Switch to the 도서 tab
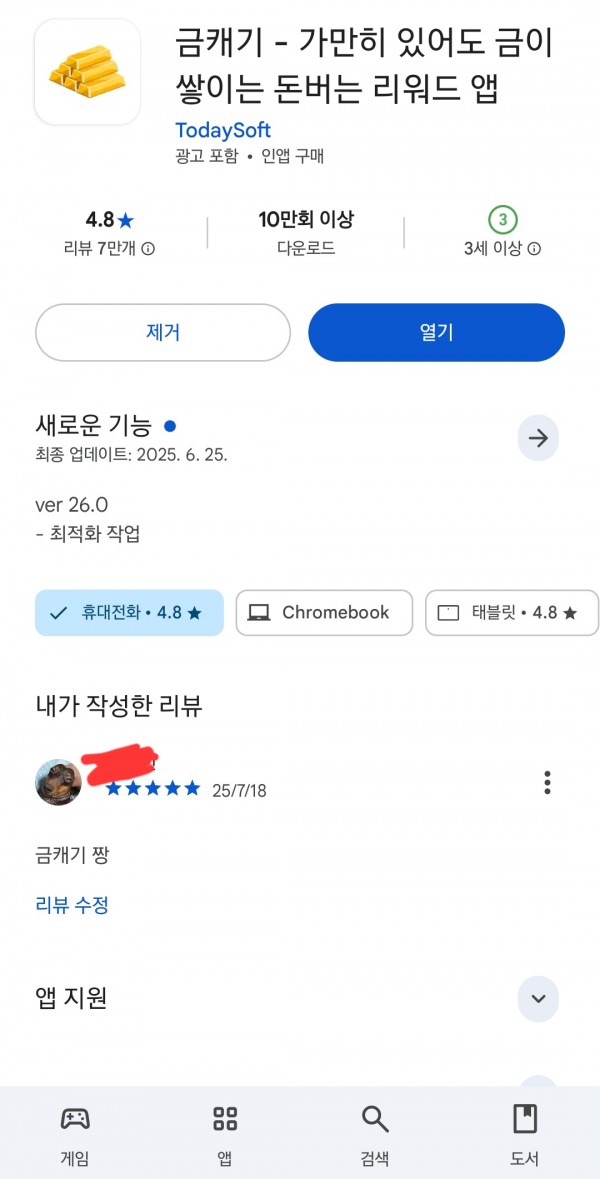 click(525, 1135)
